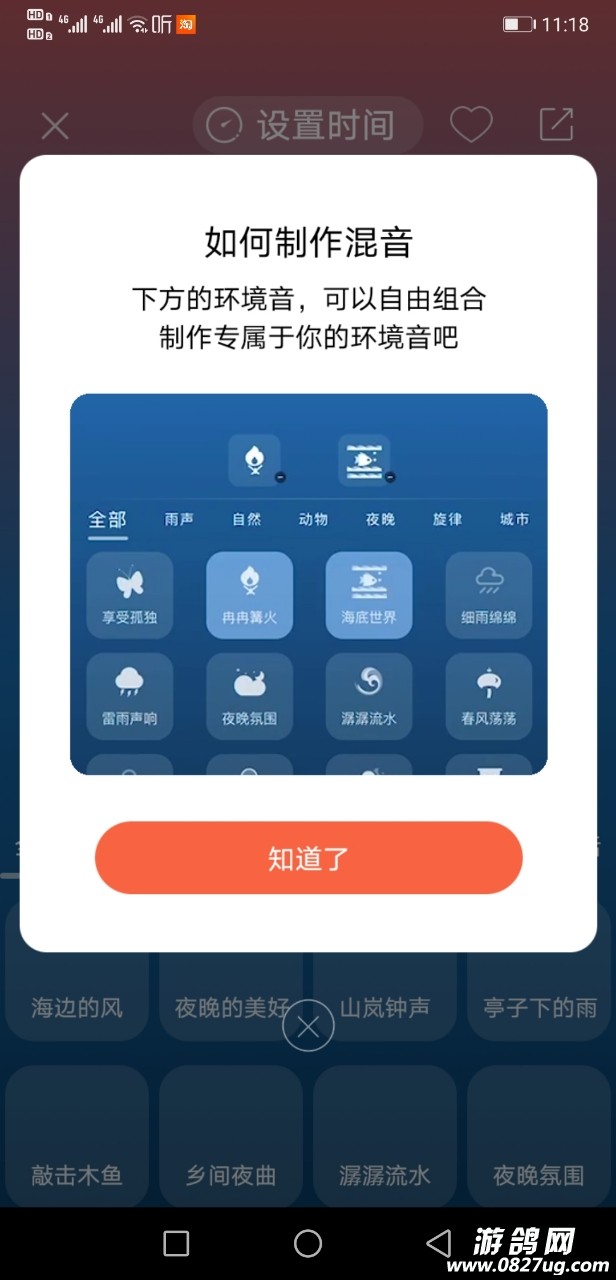
Task: Tap the 知道了 button
Action: coord(308,858)
